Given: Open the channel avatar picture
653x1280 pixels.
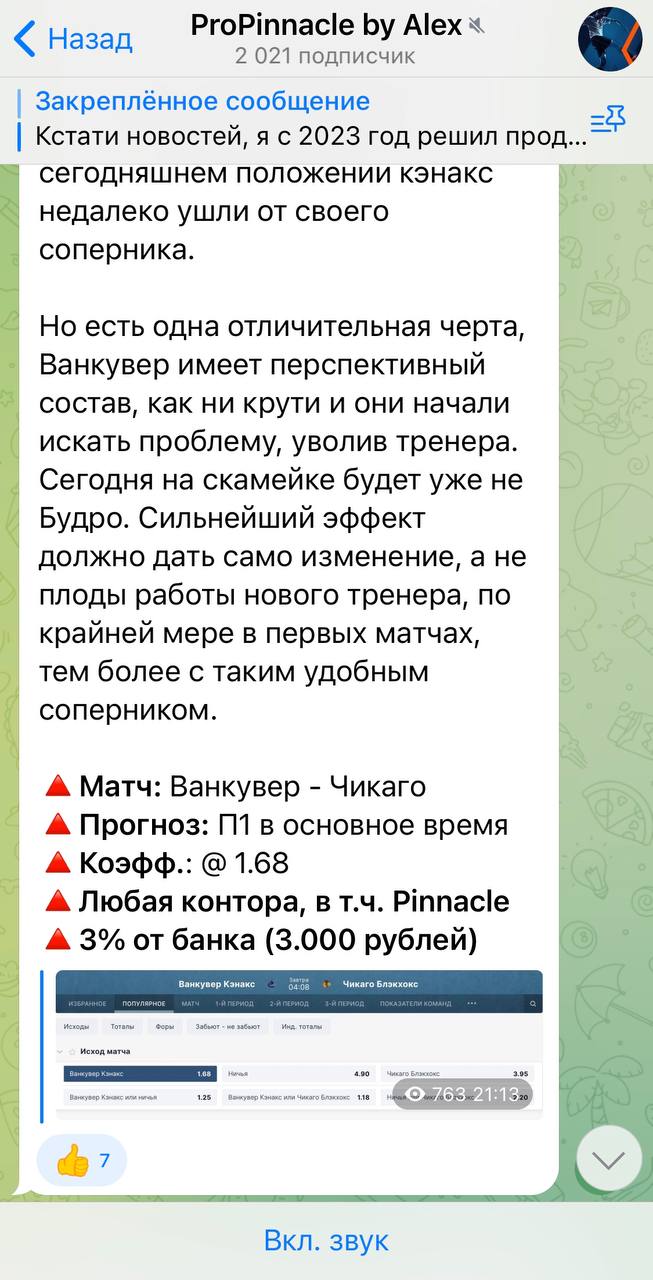Looking at the screenshot, I should [609, 40].
